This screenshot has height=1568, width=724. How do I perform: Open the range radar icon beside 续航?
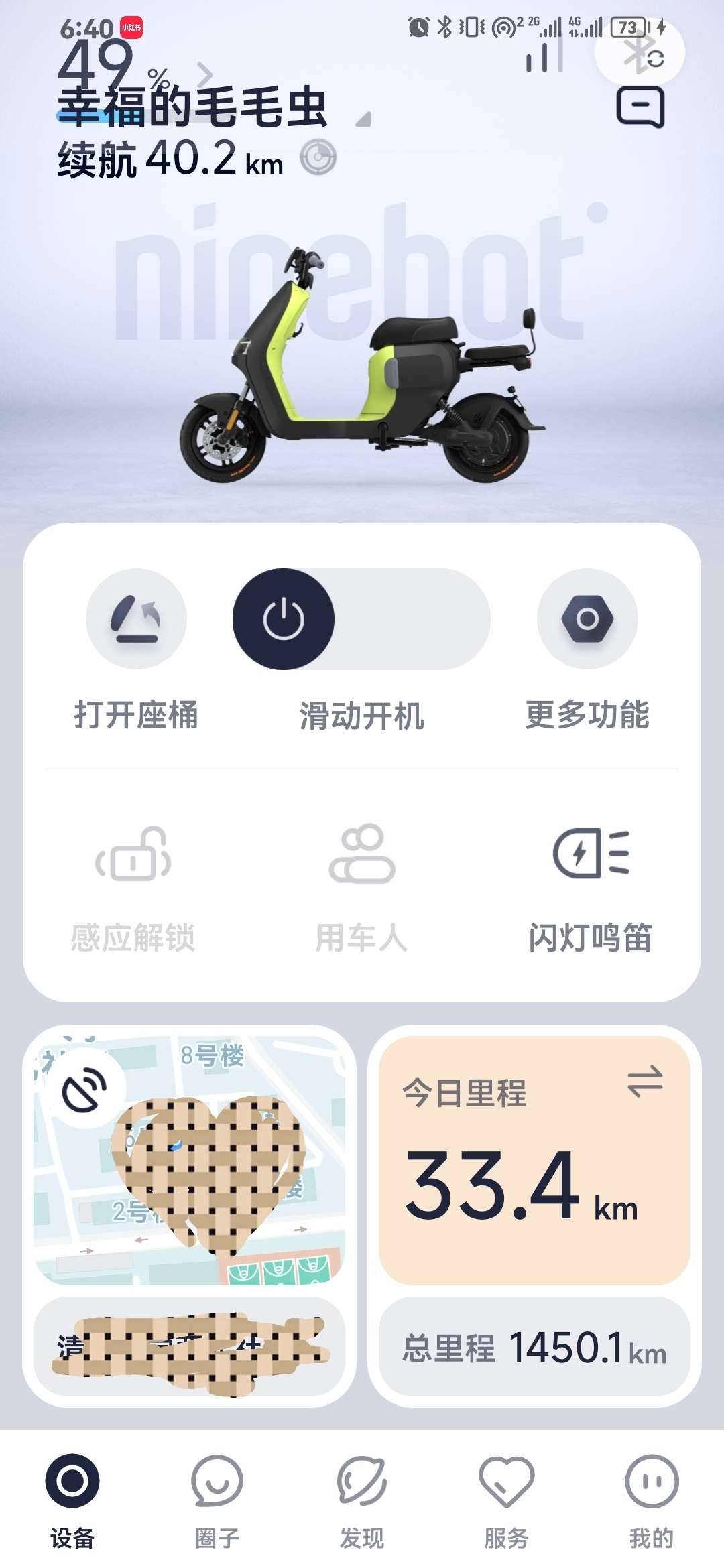tap(318, 158)
